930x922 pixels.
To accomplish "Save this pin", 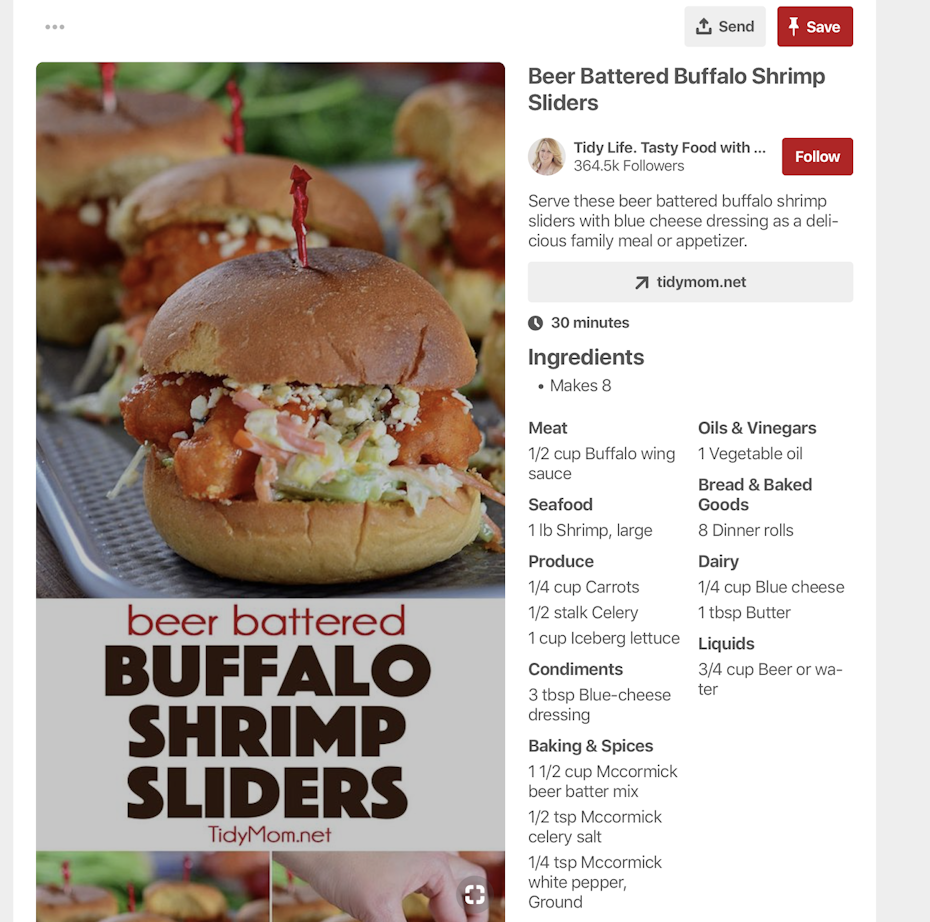I will tap(814, 27).
